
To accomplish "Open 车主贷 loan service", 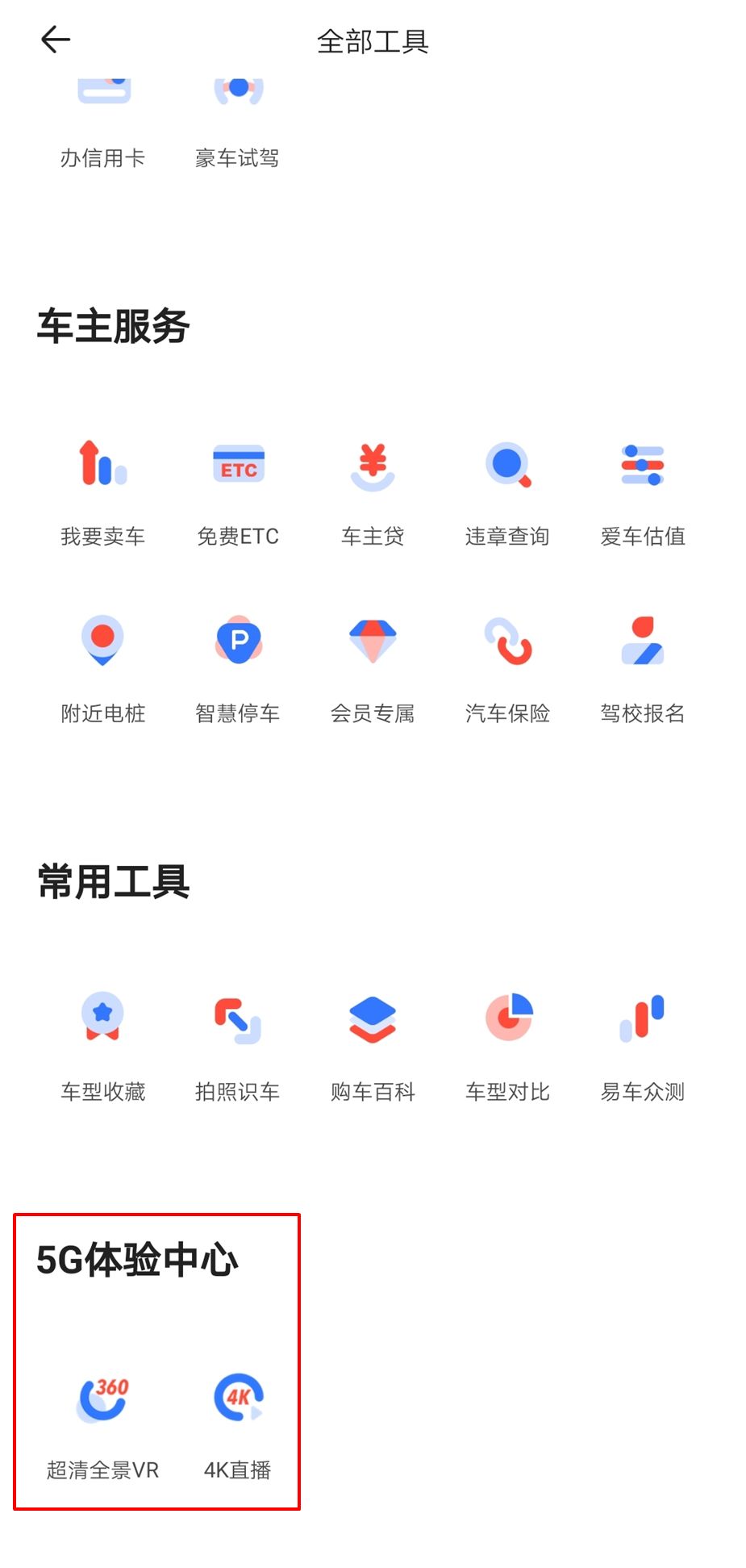I will click(x=373, y=492).
